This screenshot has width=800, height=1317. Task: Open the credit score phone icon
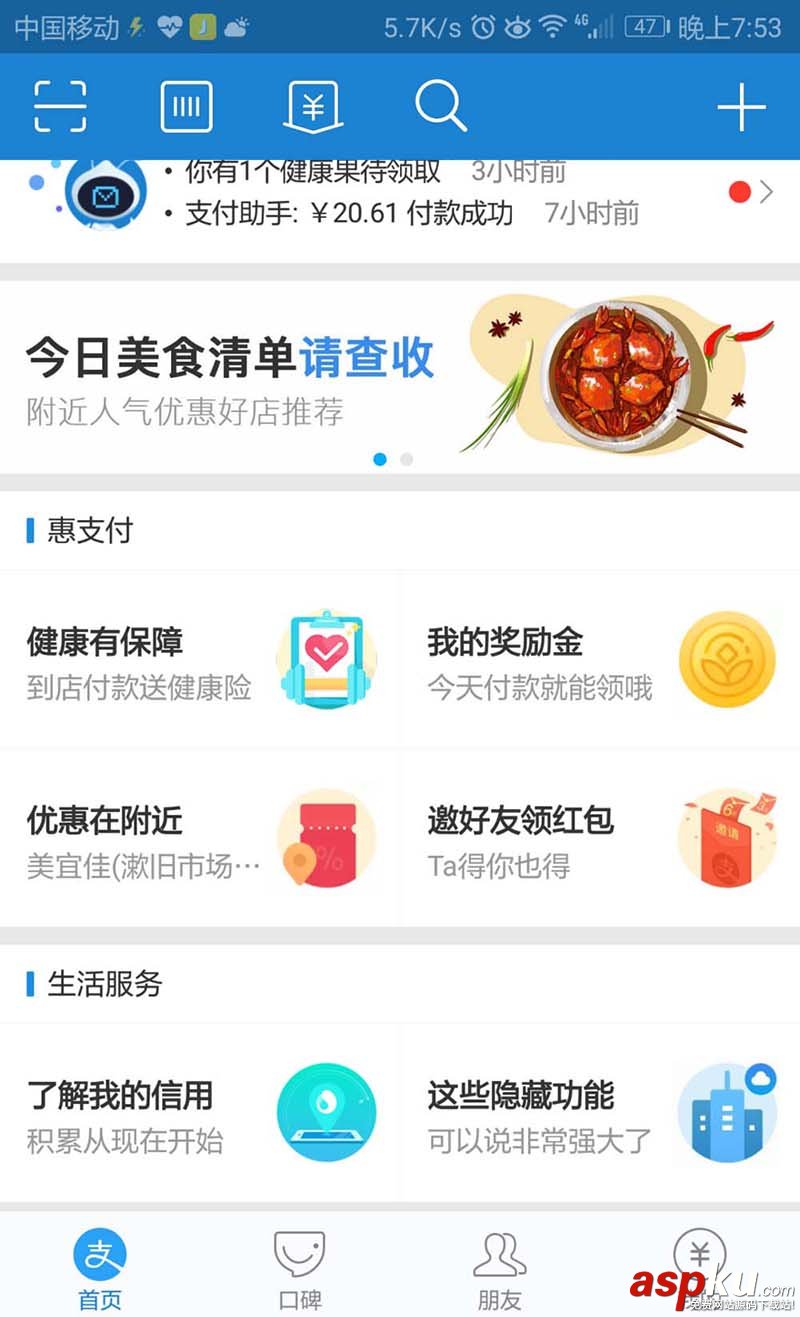(x=327, y=1112)
